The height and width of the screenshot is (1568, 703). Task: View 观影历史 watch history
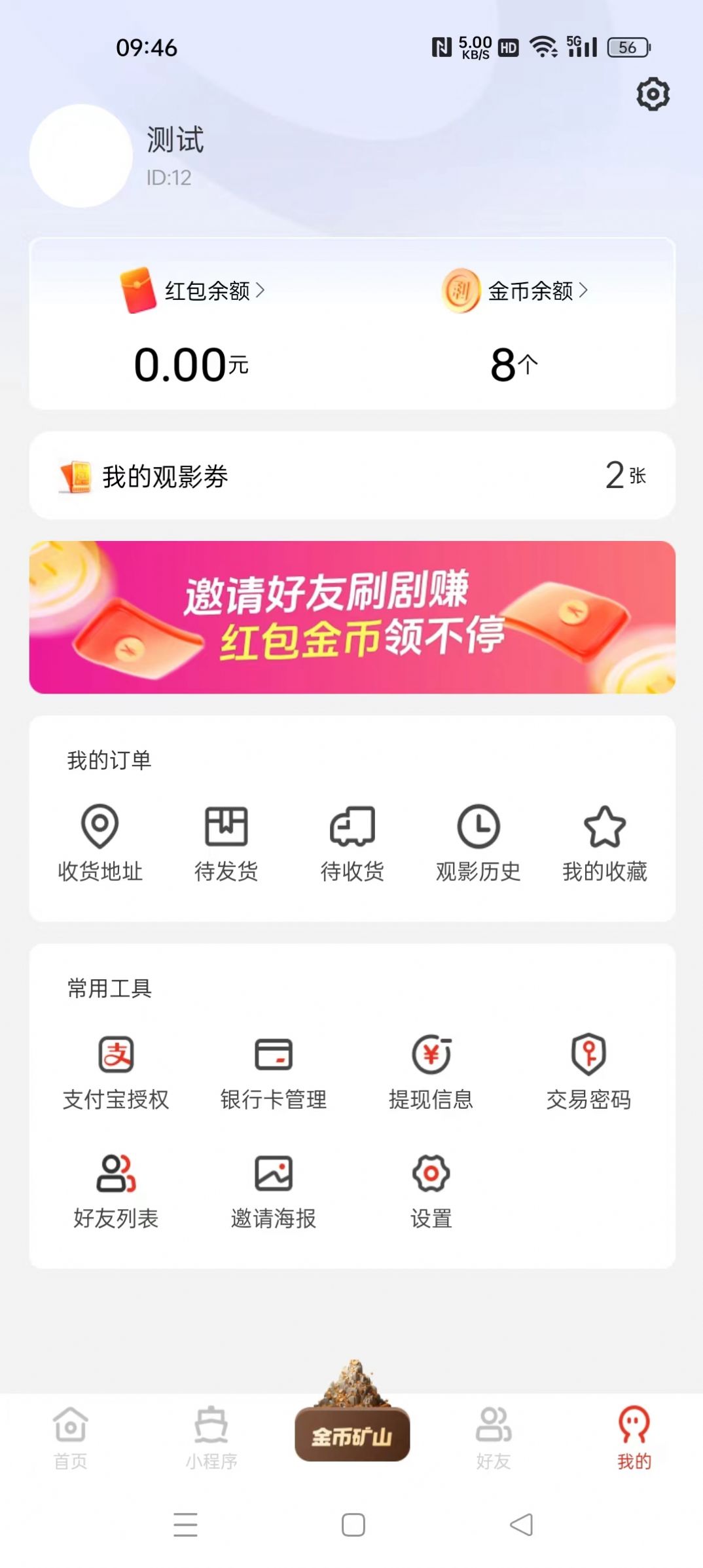point(477,845)
